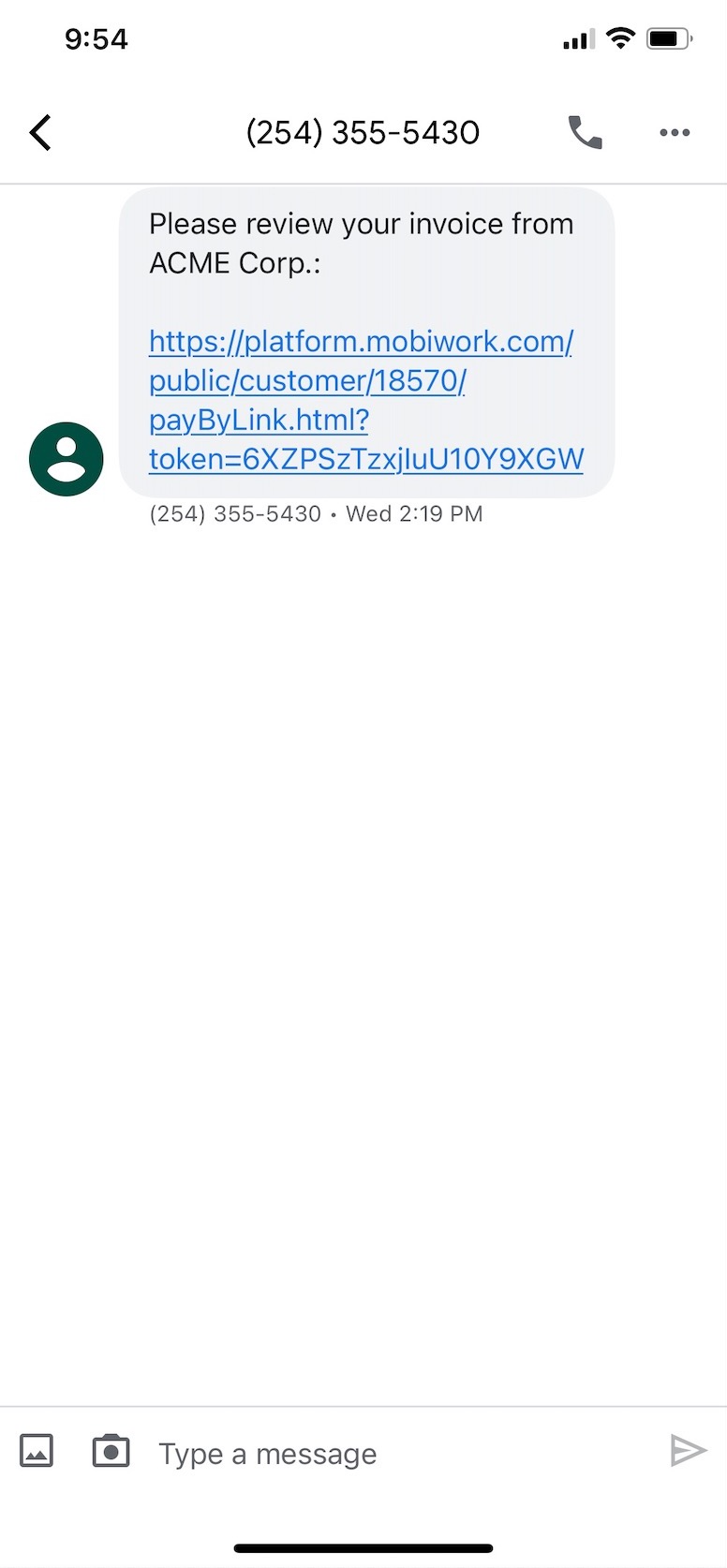Image resolution: width=727 pixels, height=1568 pixels.
Task: Attach a photo from the gallery
Action: 37,1451
